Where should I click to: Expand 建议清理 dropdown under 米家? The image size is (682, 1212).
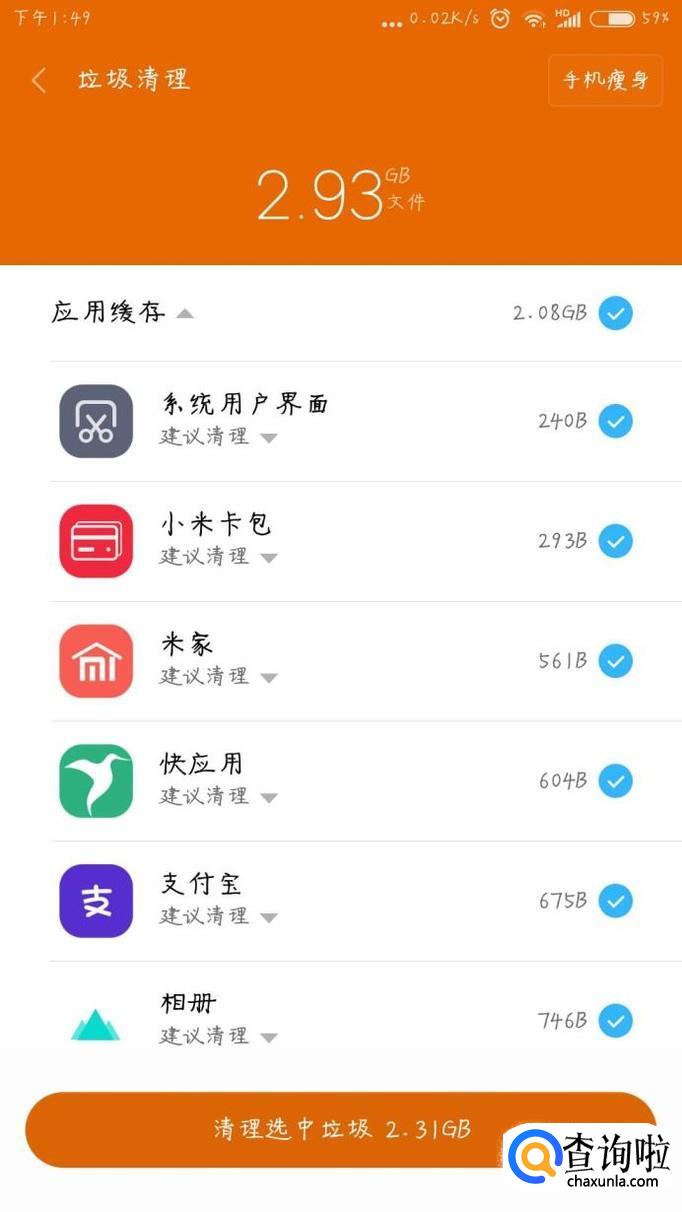click(x=268, y=678)
